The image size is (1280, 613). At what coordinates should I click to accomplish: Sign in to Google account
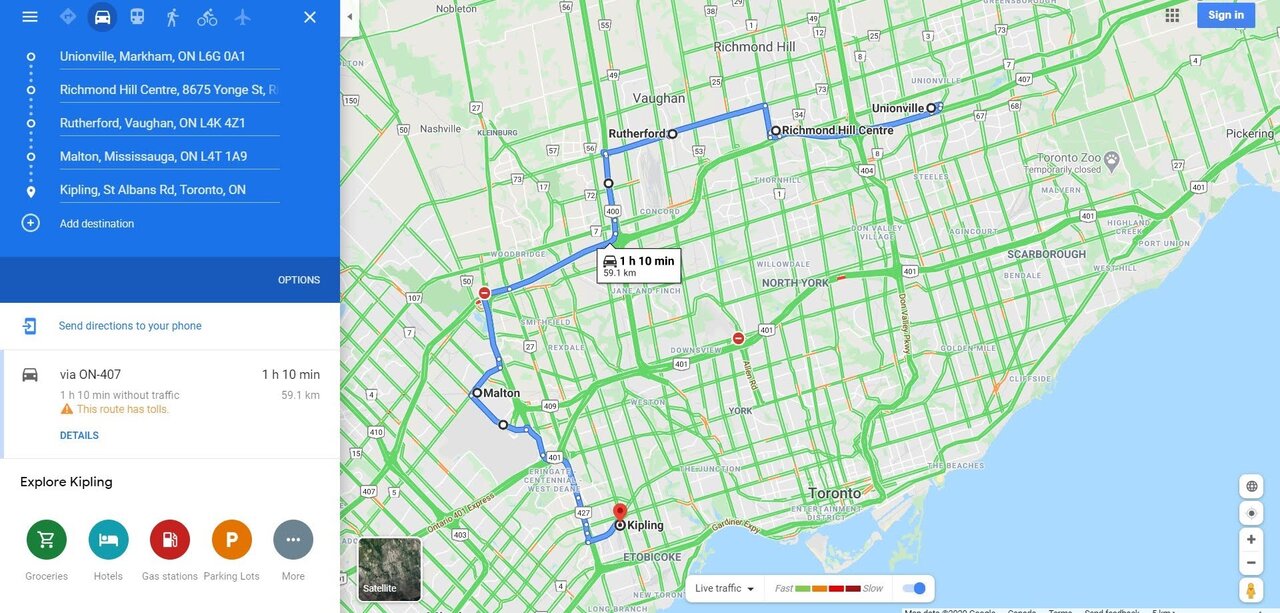[x=1225, y=15]
